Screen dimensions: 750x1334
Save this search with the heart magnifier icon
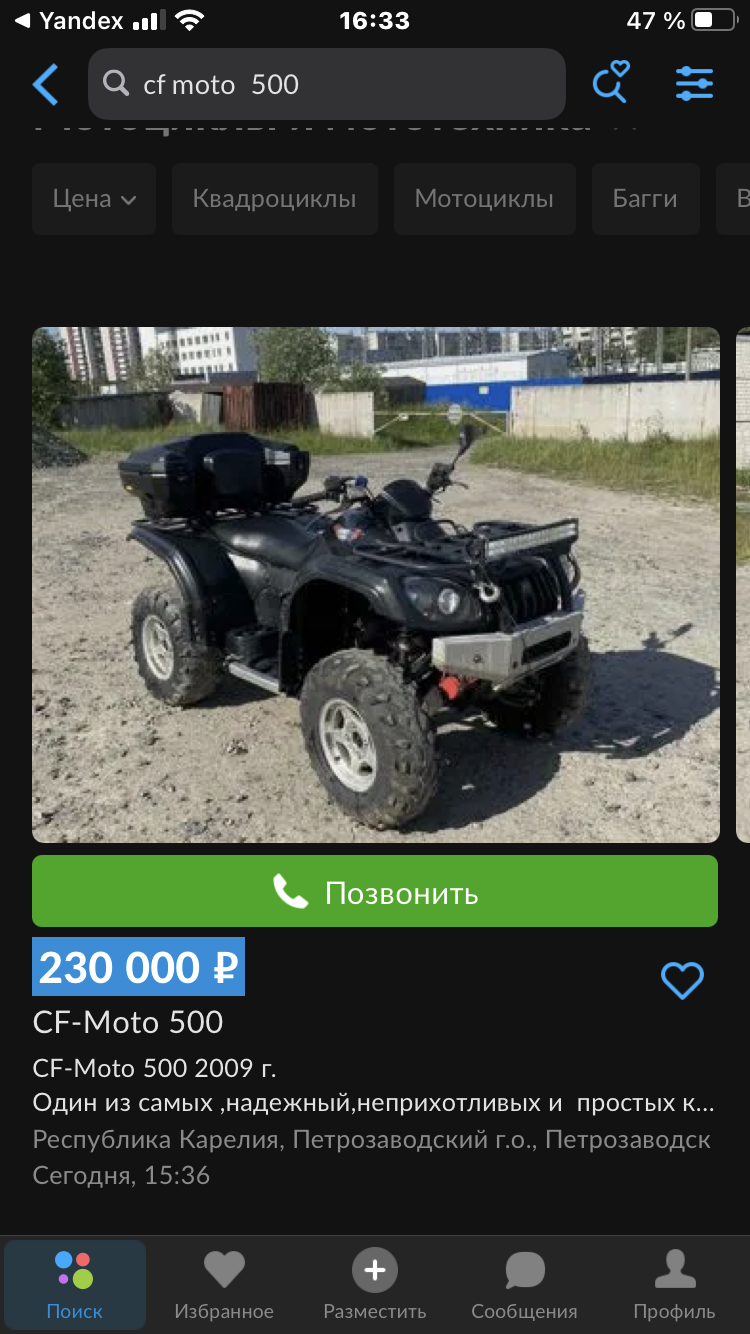click(610, 83)
